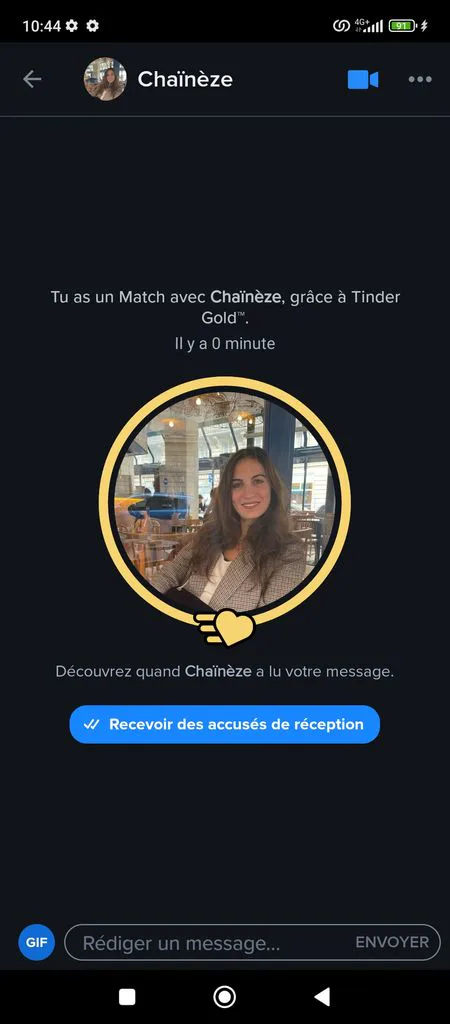Start a video call with Chaïnèze
The height and width of the screenshot is (1024, 450).
(x=363, y=80)
